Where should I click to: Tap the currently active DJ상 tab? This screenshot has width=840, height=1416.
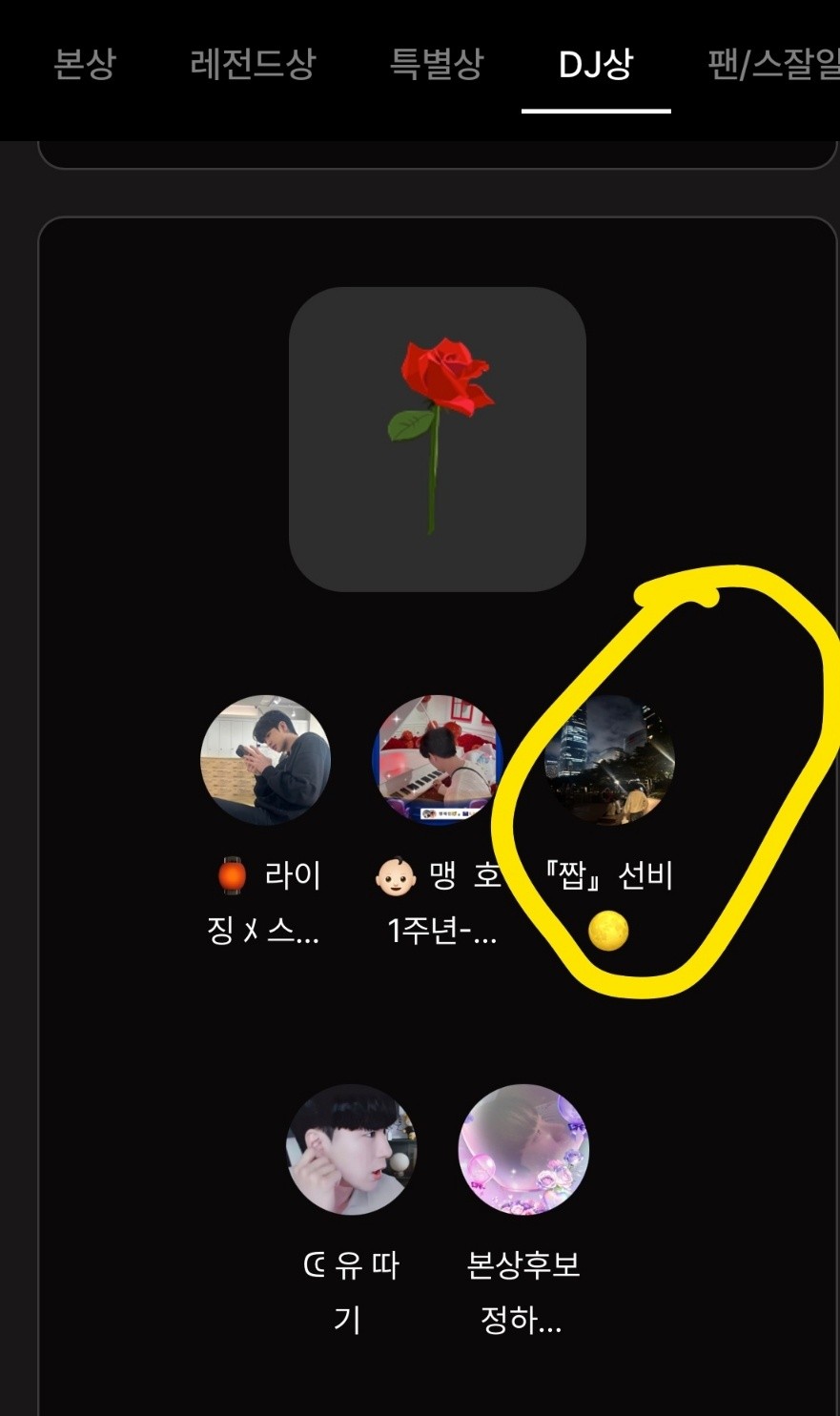tap(596, 63)
